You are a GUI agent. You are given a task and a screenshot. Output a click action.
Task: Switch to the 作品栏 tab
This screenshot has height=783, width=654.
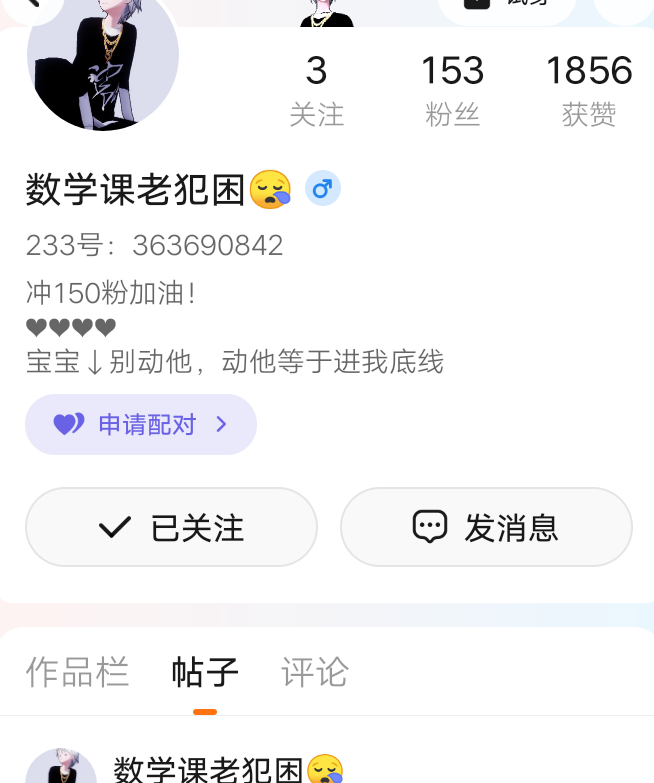(77, 672)
